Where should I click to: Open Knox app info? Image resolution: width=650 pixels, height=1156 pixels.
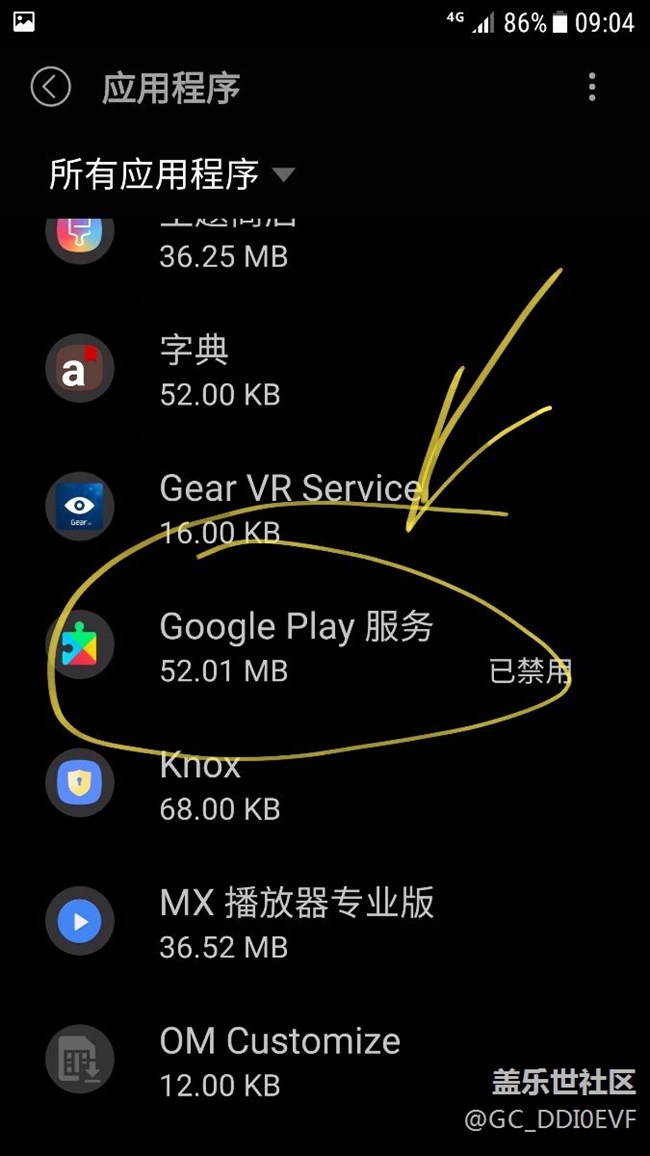[325, 785]
